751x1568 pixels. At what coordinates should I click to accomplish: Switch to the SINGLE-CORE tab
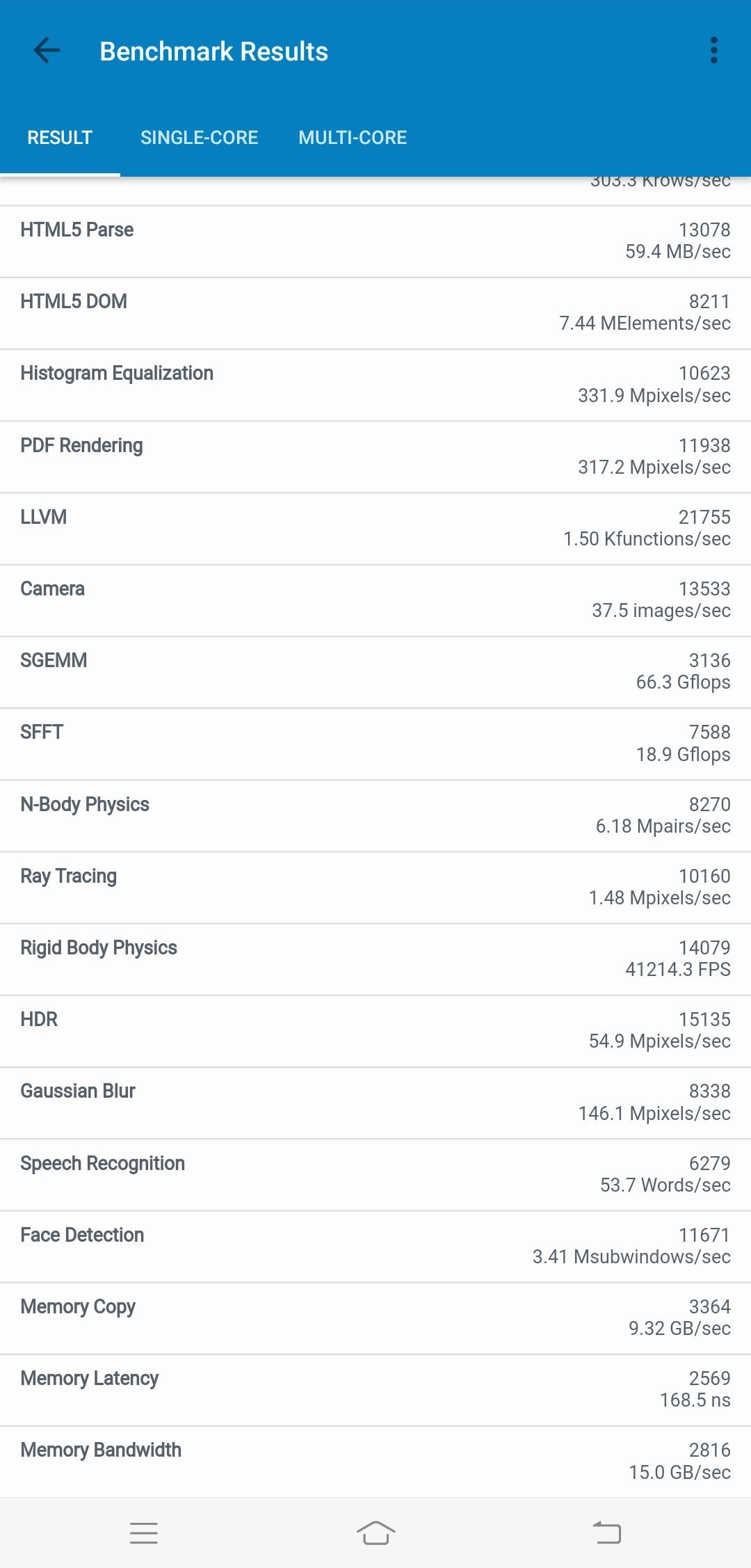tap(199, 138)
